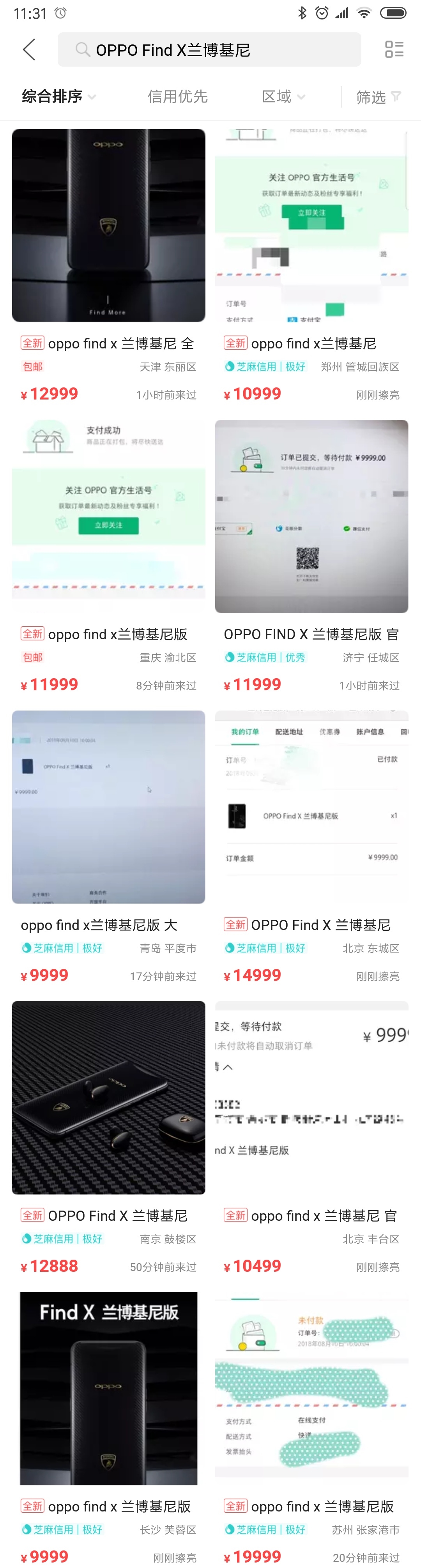View the ¥11999 listing from 重庆 渝北区
Image resolution: width=421 pixels, height=1568 pixels.
pyautogui.click(x=108, y=516)
